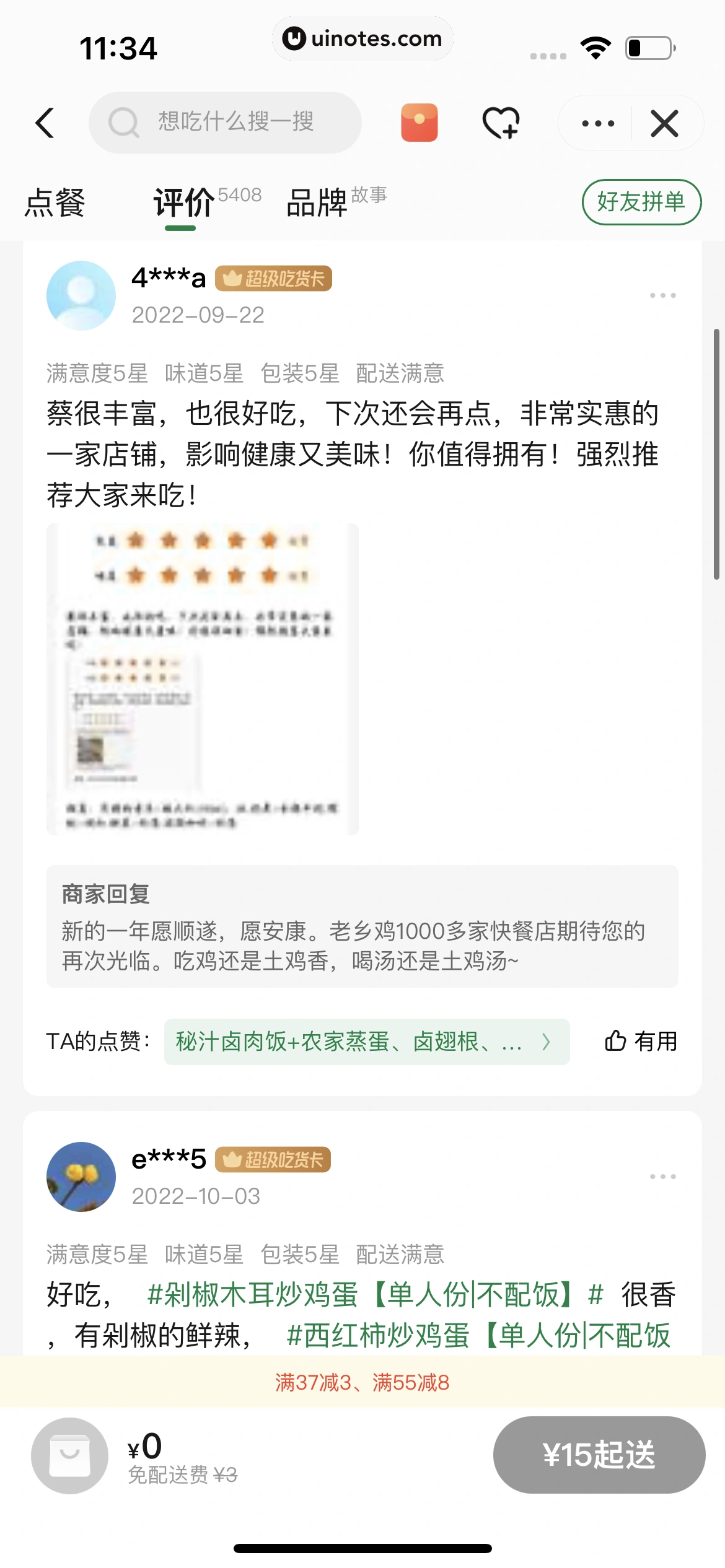Open the red packet icon
The image size is (725, 1568).
420,123
